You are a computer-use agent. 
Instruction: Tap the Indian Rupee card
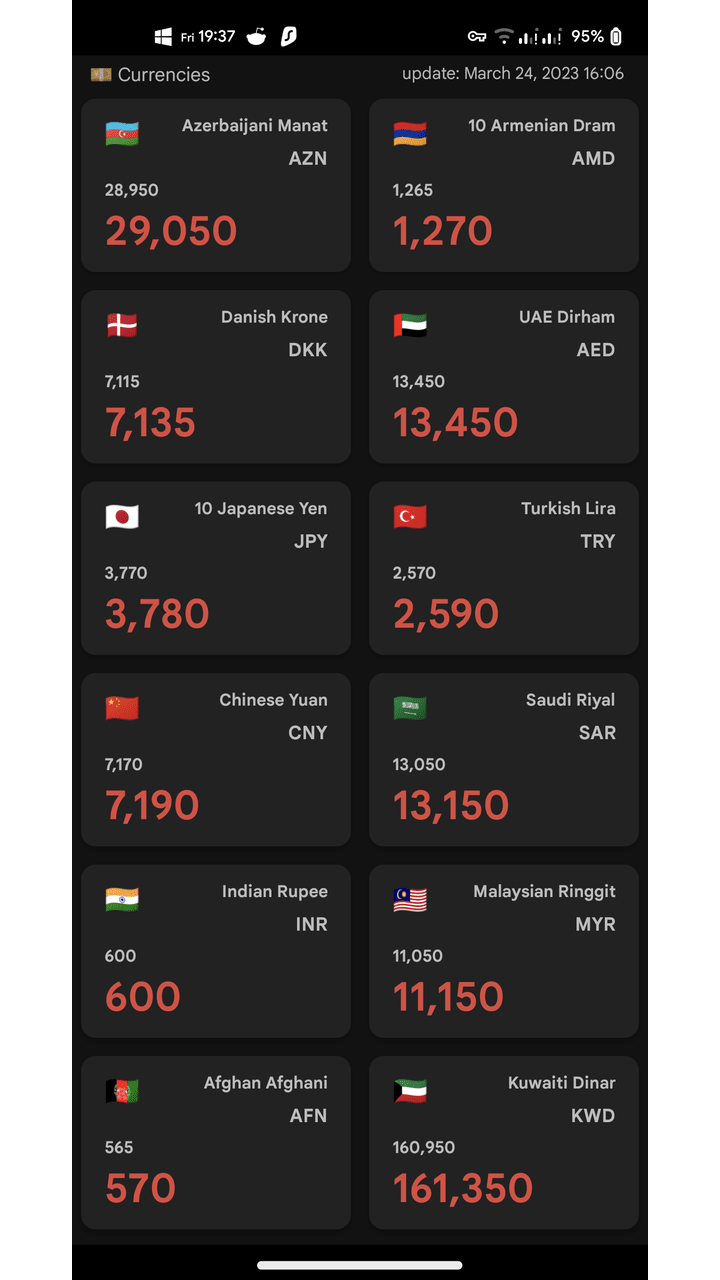[x=215, y=951]
